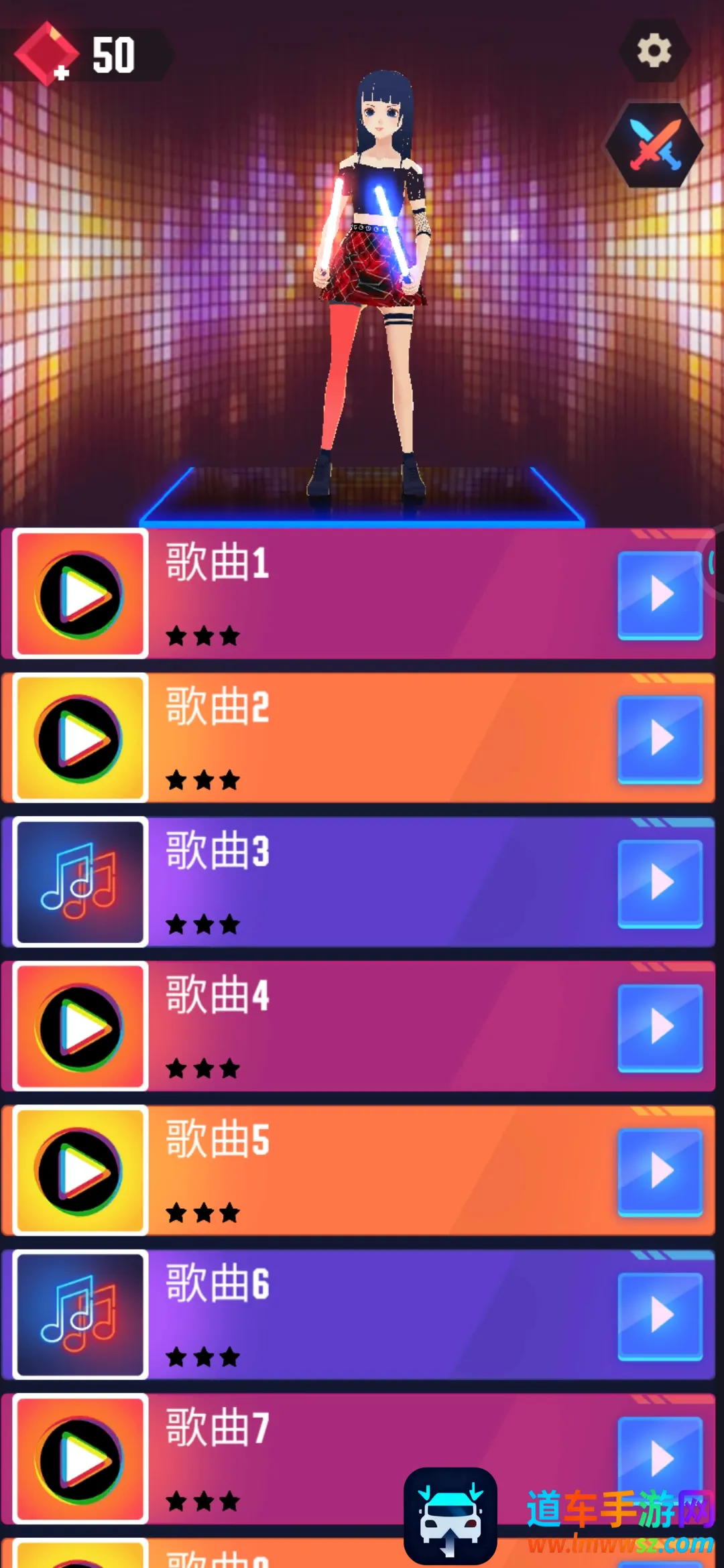Open the settings gear

(654, 51)
